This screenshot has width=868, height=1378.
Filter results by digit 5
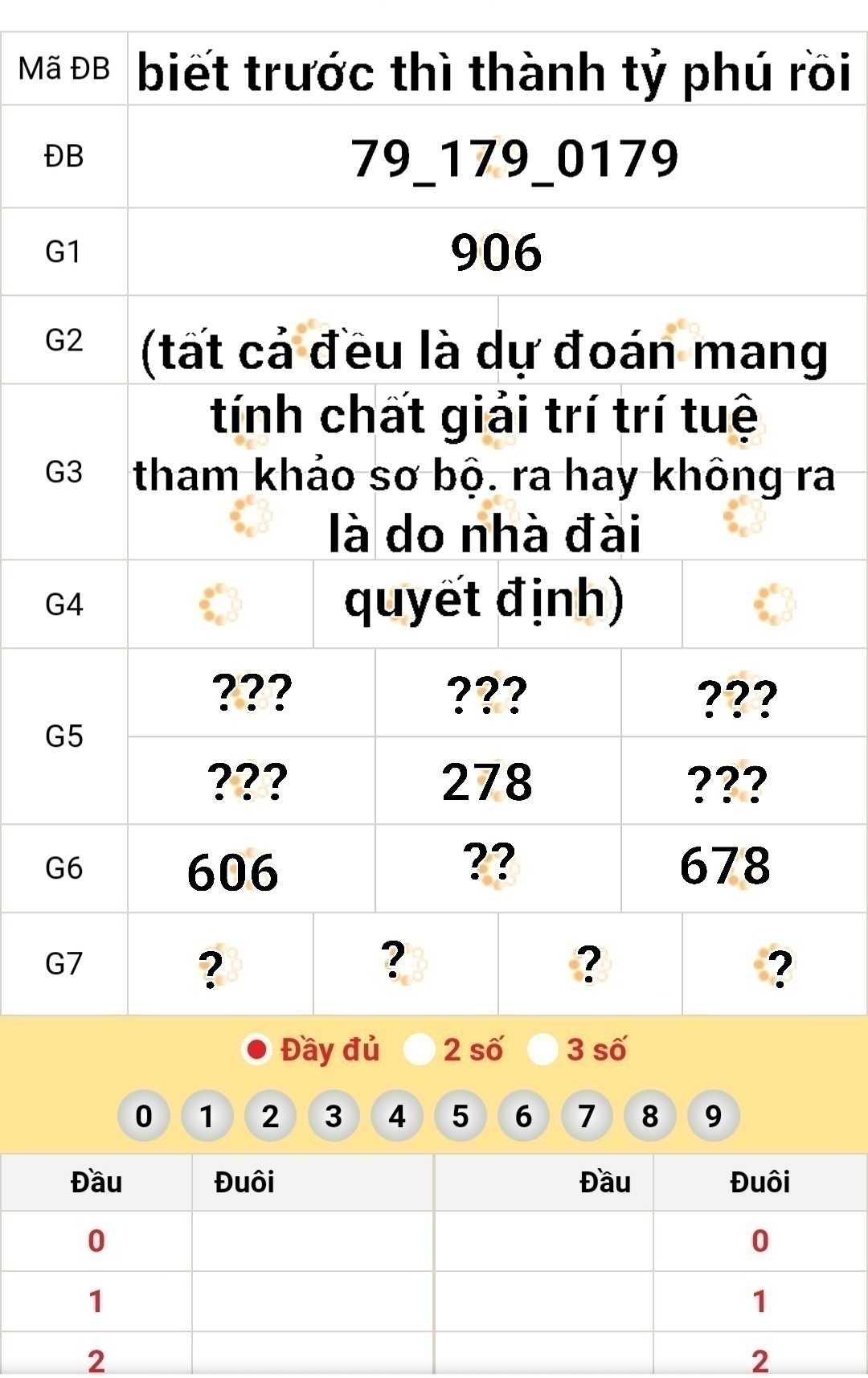[461, 1117]
